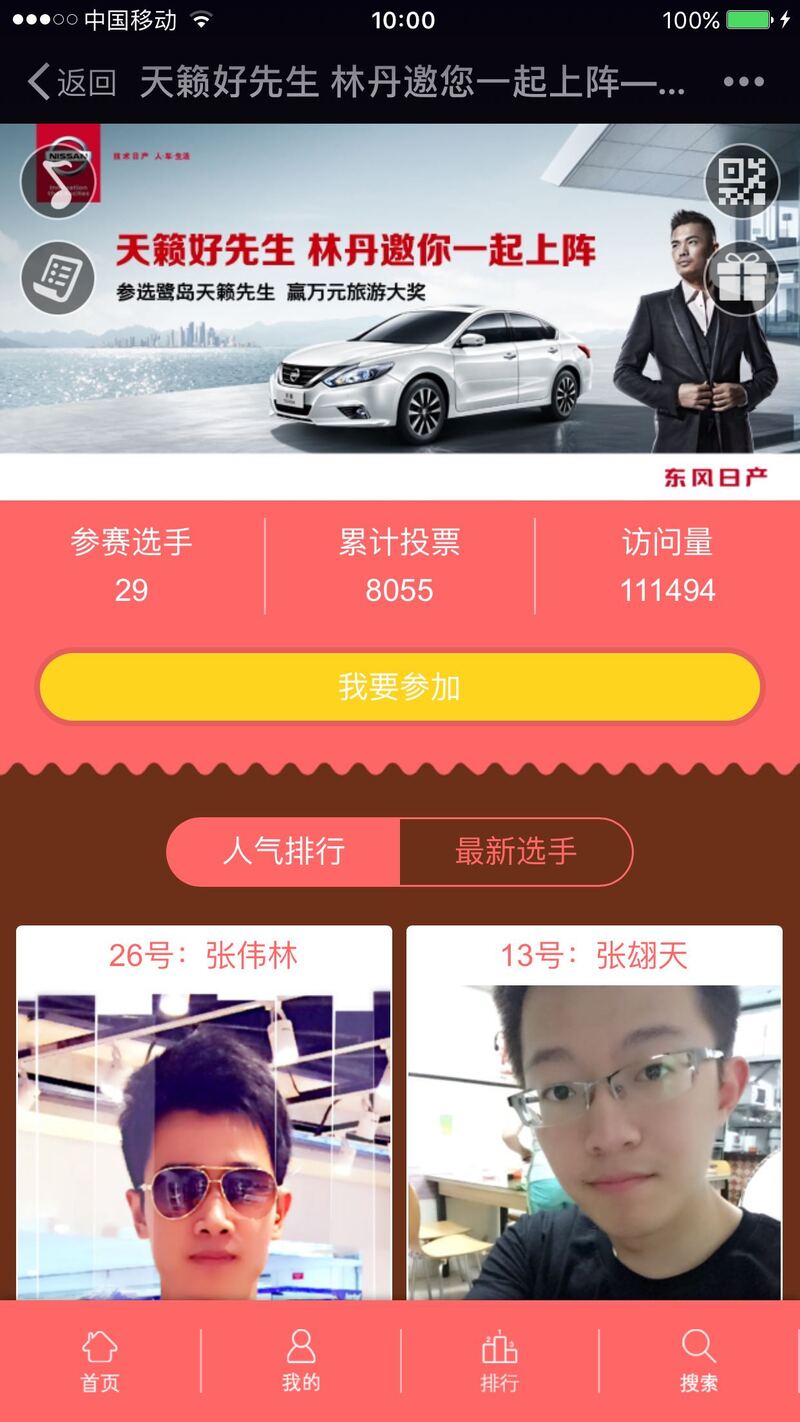
Task: Open the 搜索 search tab
Action: tap(698, 1362)
